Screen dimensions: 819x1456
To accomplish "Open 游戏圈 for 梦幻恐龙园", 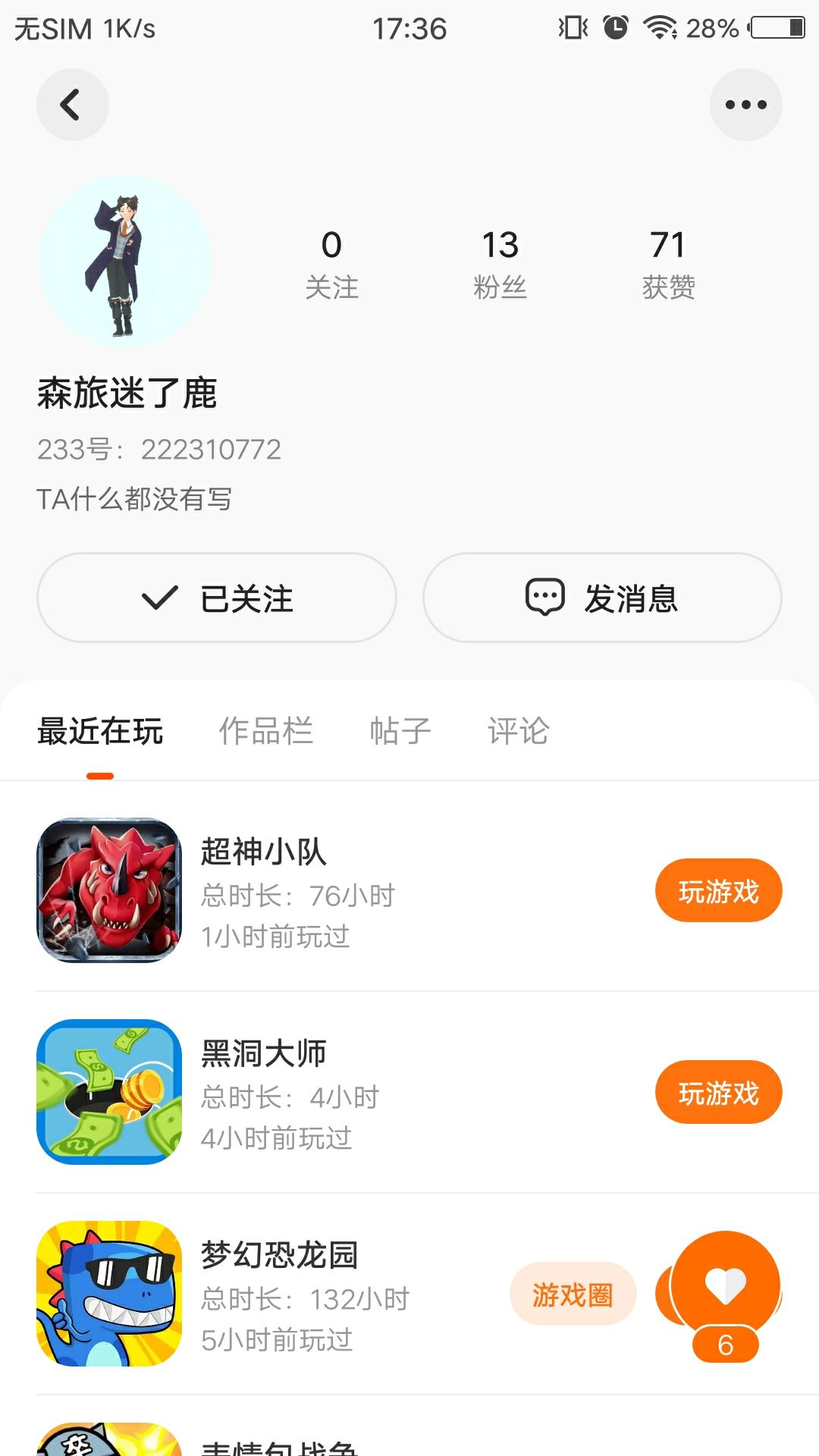I will point(573,1294).
